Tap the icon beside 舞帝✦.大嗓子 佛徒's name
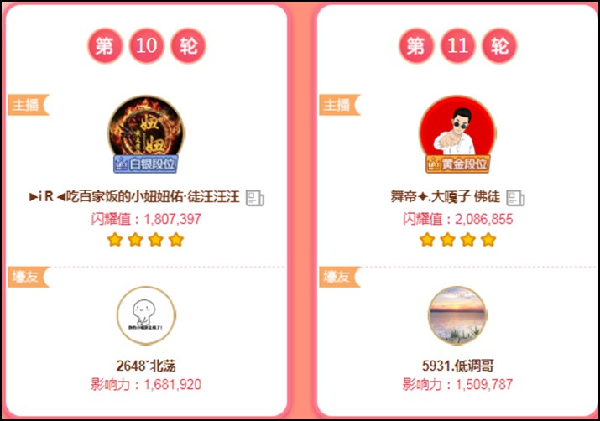This screenshot has width=600, height=421. click(x=515, y=198)
